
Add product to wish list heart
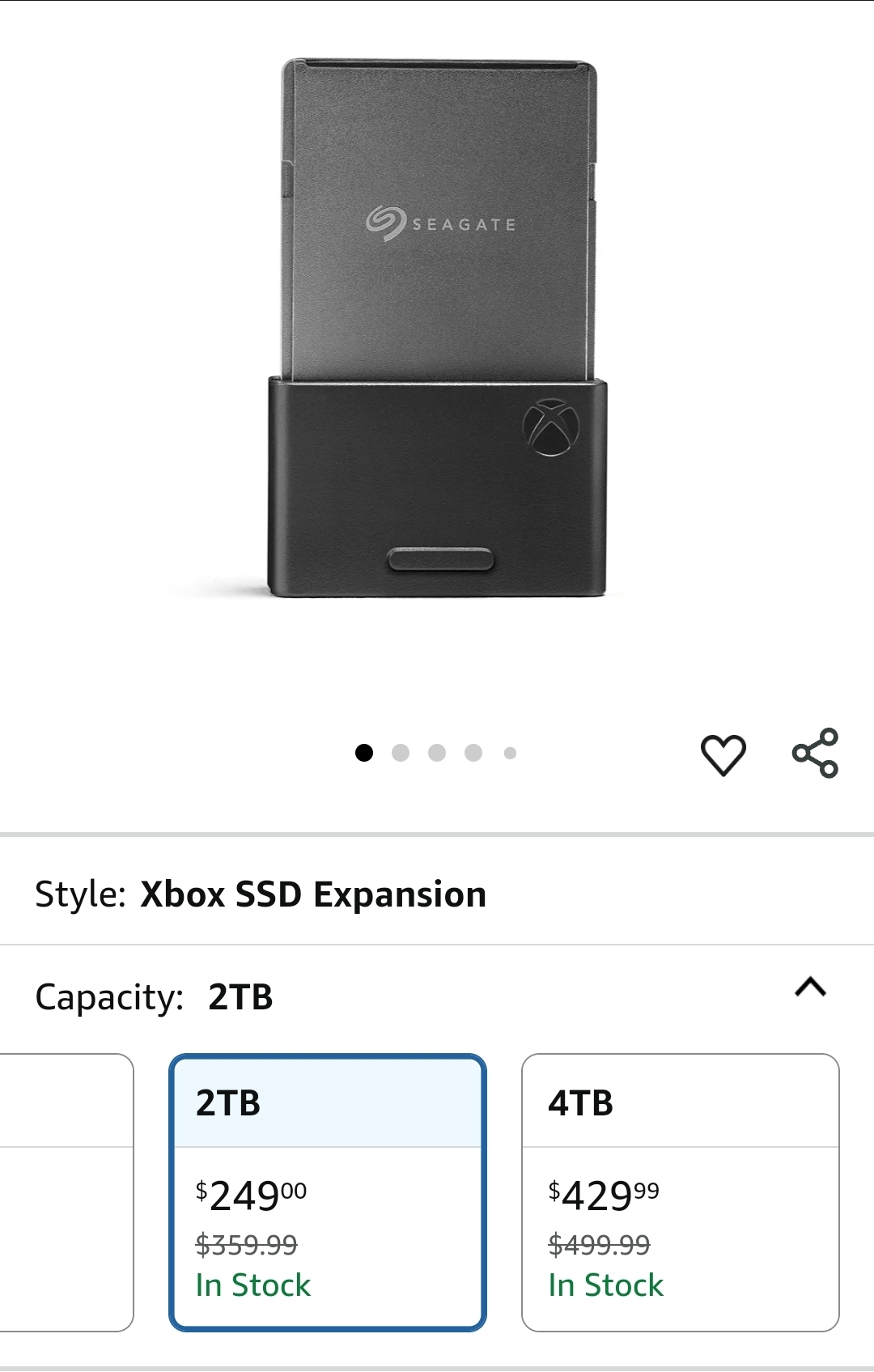pyautogui.click(x=723, y=754)
